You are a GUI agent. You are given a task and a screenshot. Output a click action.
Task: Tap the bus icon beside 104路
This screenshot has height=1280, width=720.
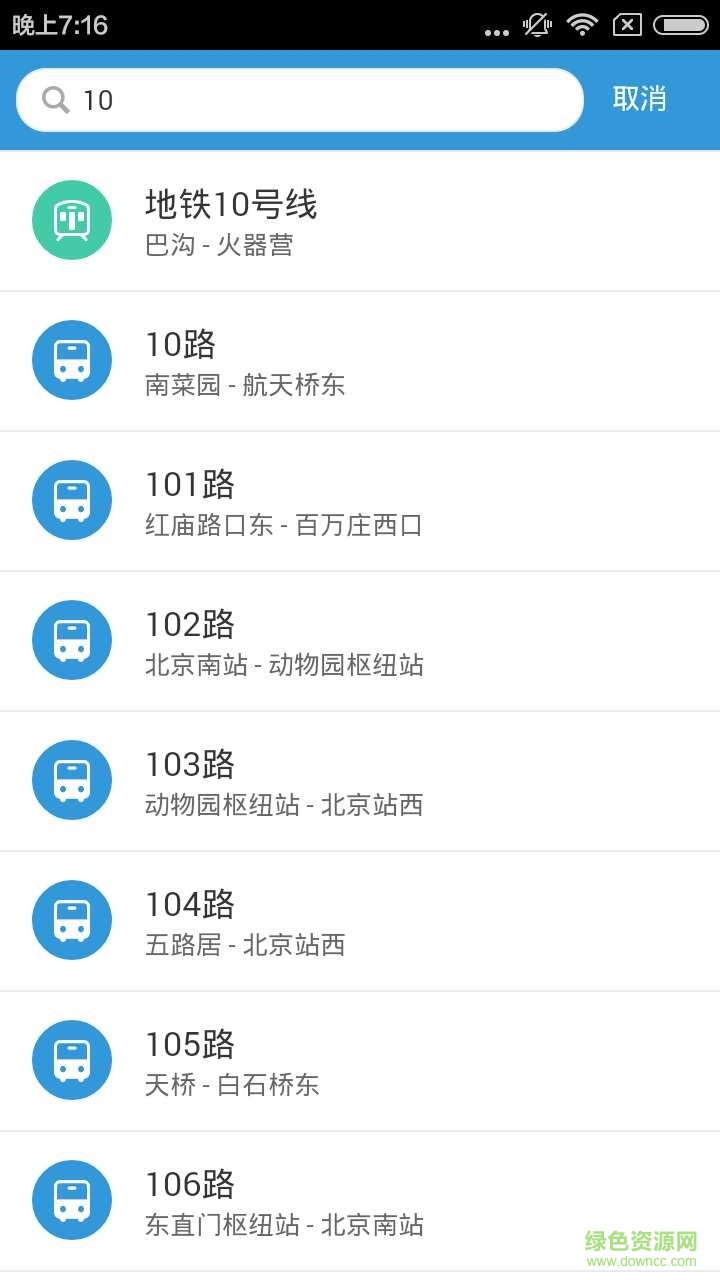(x=71, y=920)
